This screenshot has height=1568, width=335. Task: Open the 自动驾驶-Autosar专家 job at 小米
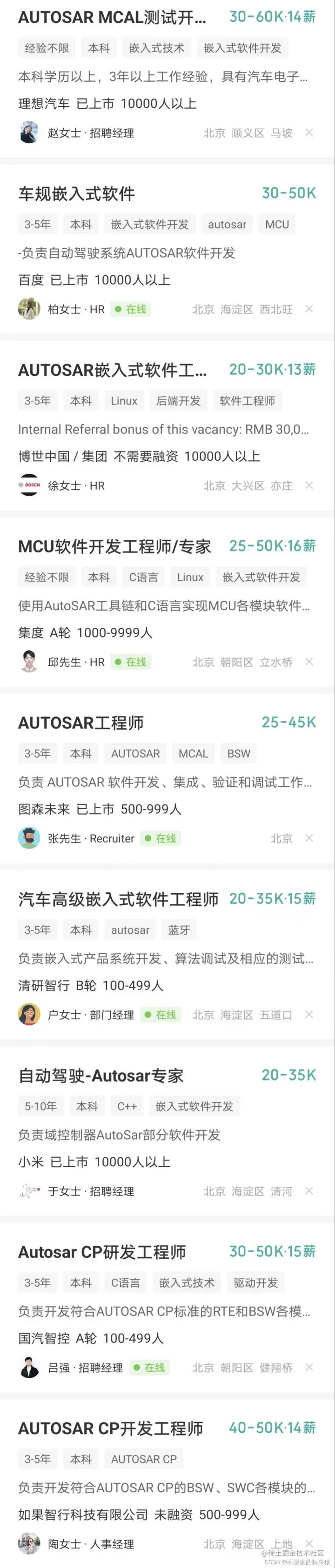click(x=101, y=1076)
